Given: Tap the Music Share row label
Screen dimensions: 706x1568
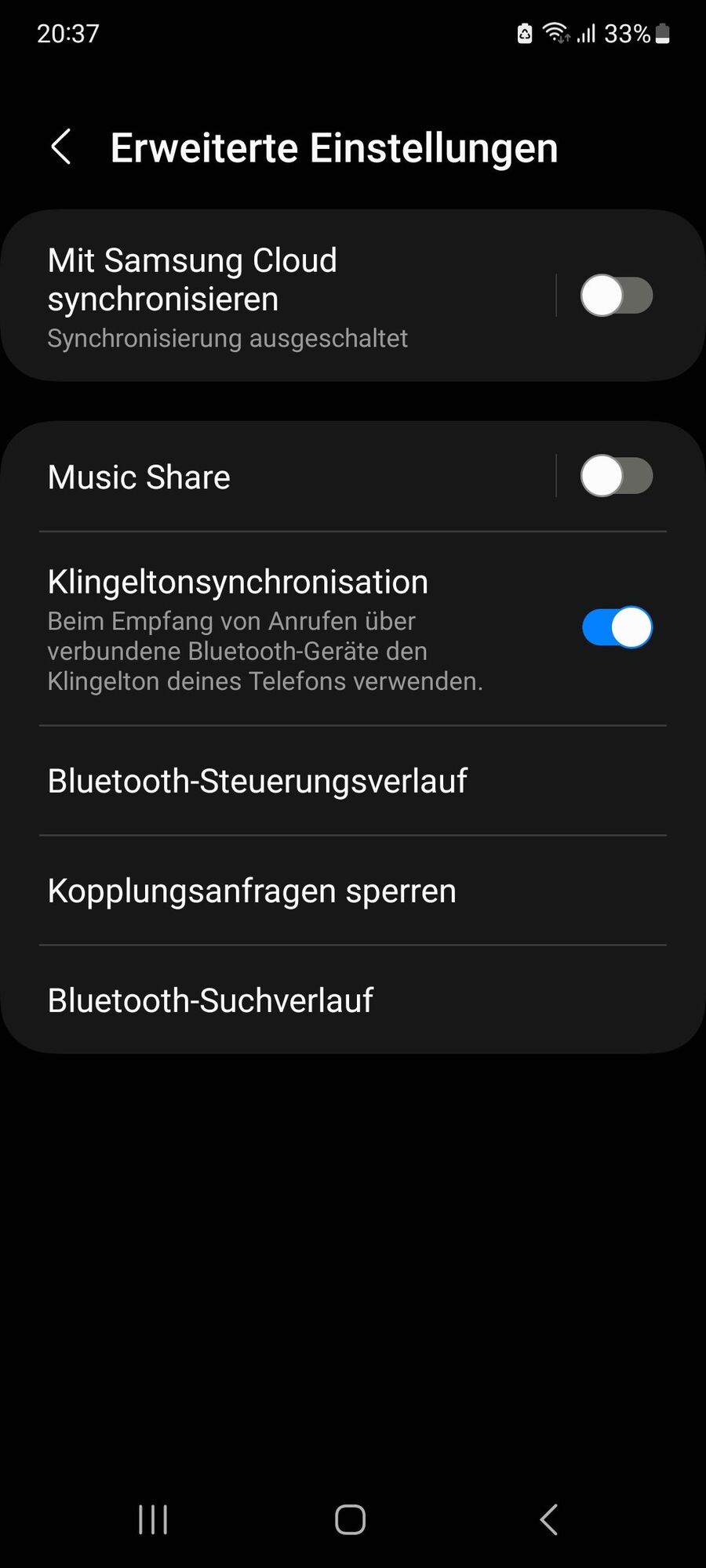Looking at the screenshot, I should pyautogui.click(x=138, y=476).
